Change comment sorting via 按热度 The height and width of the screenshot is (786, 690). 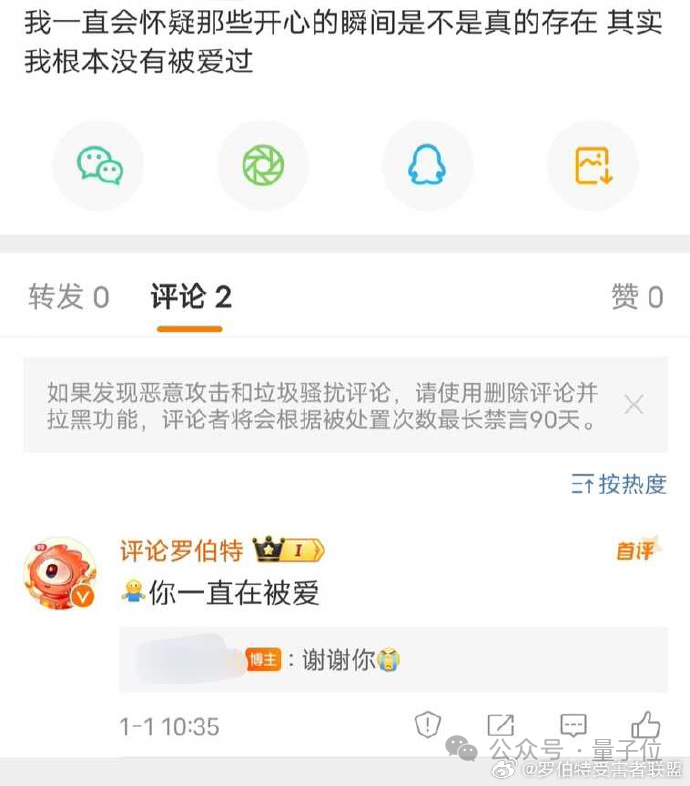click(619, 485)
